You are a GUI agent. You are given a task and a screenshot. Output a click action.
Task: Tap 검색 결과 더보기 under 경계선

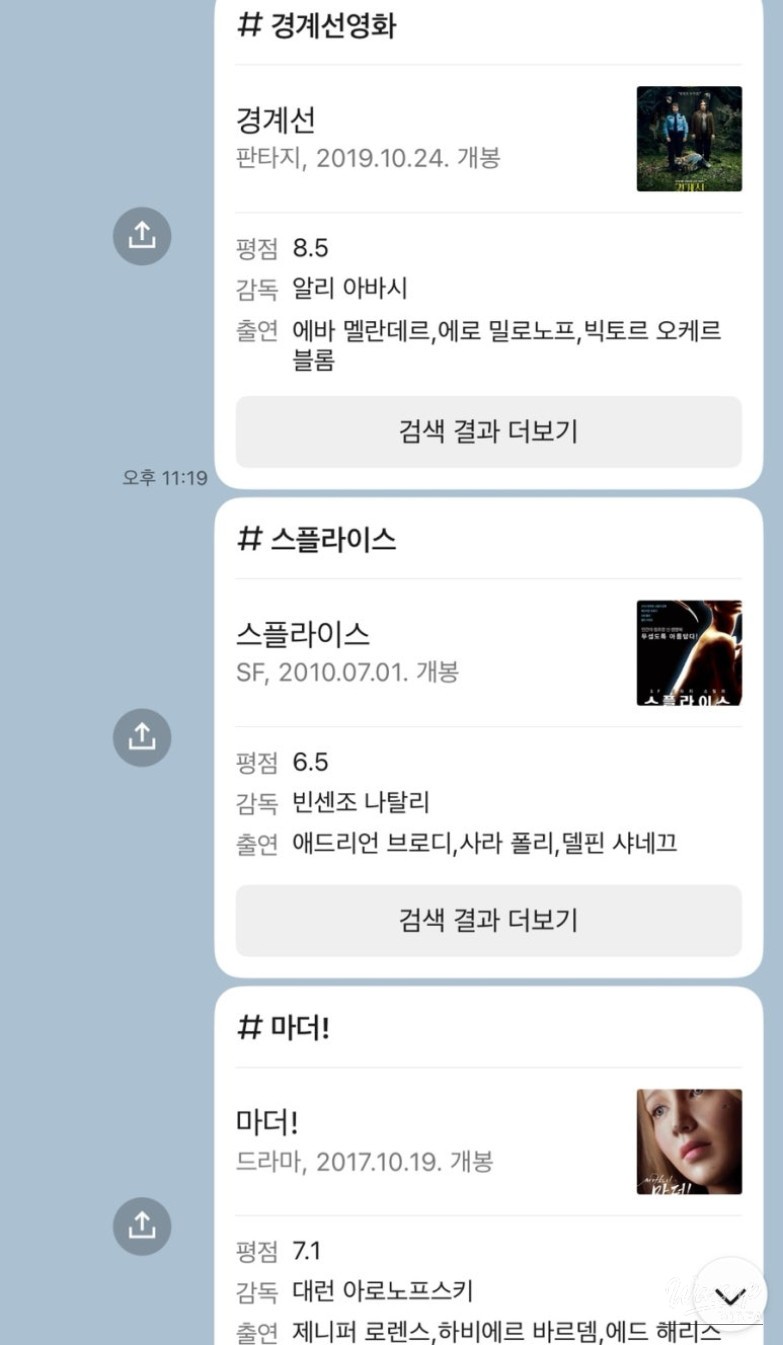[488, 432]
